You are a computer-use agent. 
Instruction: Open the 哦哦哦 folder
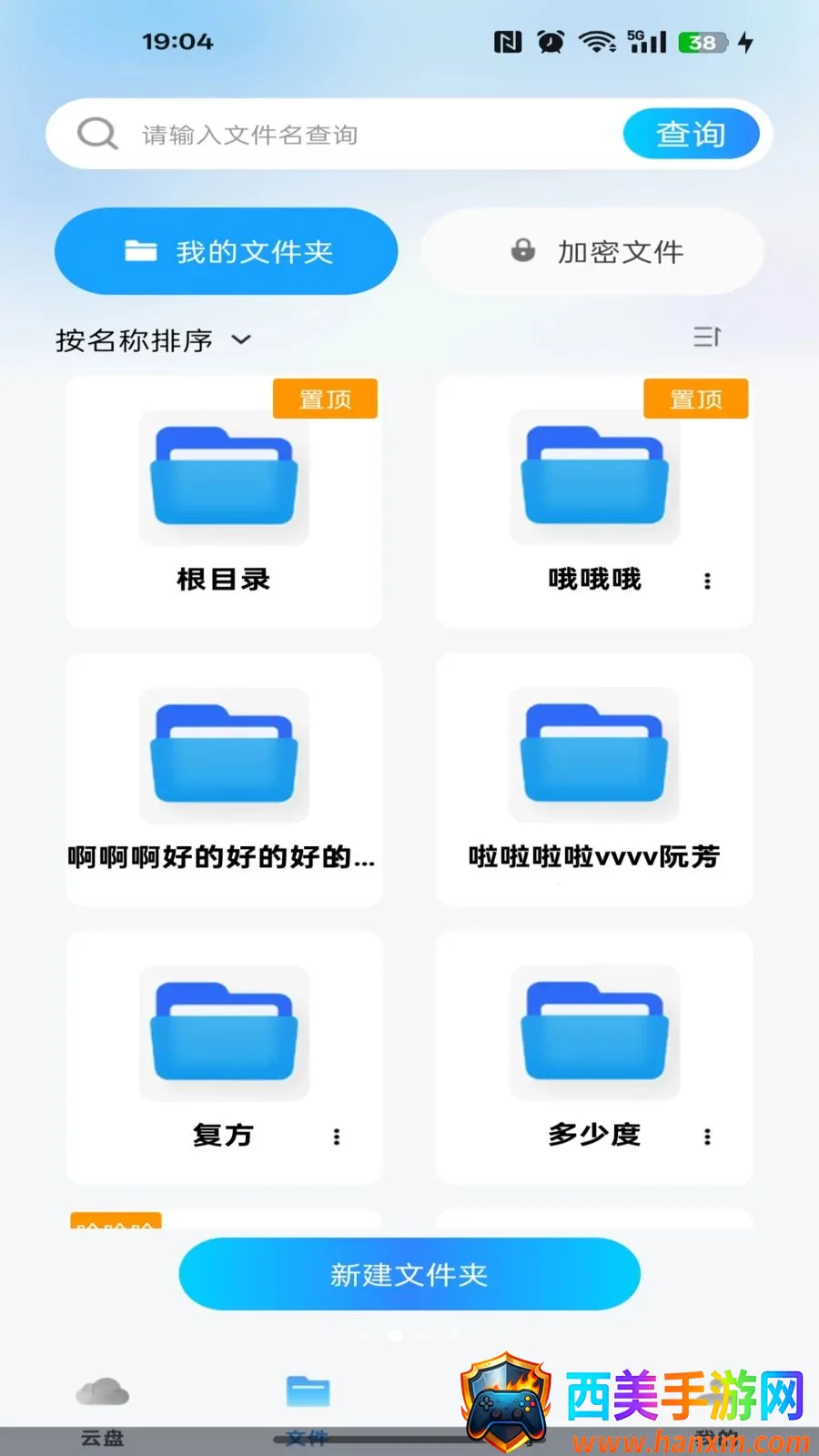594,502
